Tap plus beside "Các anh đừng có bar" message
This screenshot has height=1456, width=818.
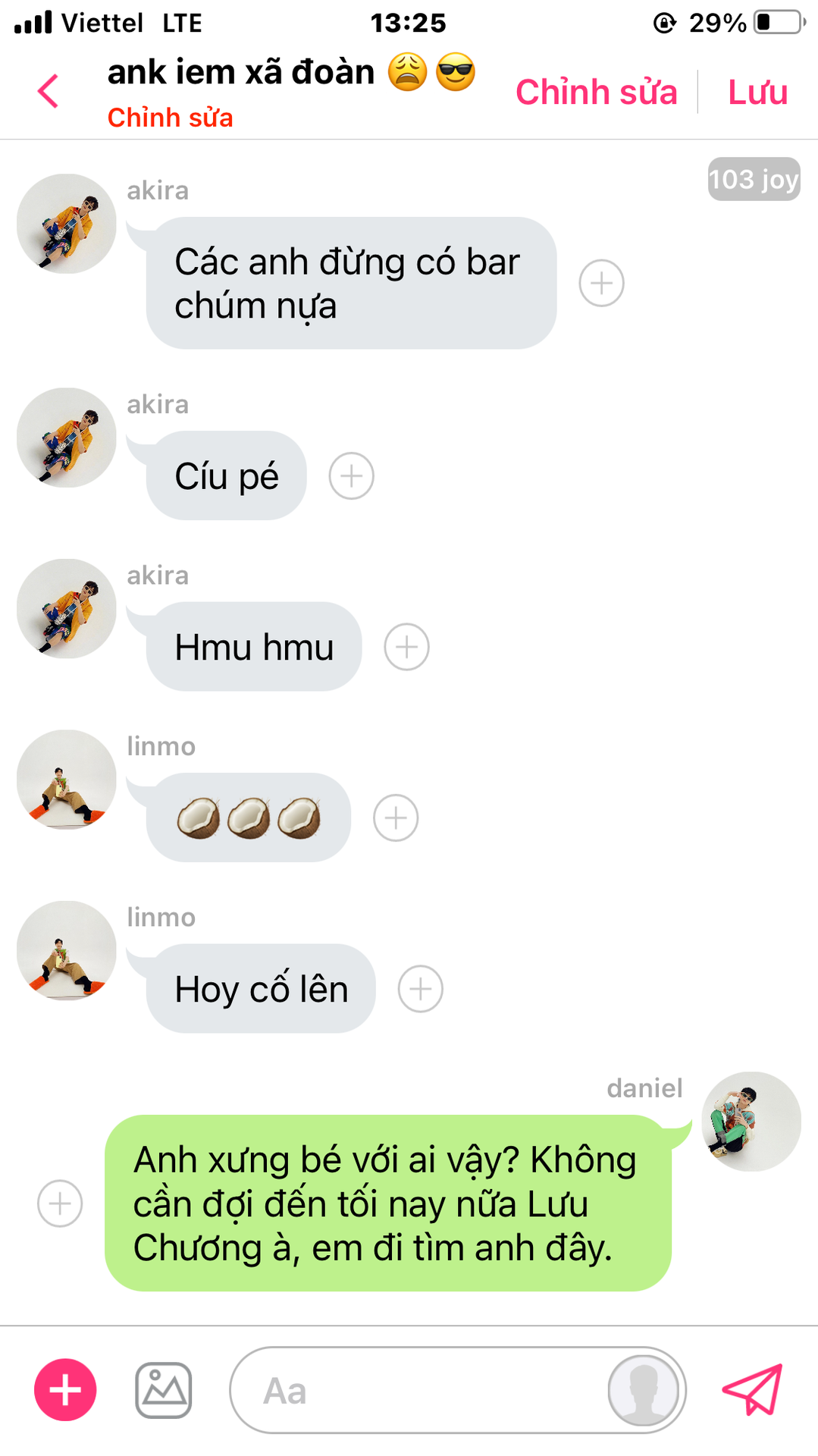[x=601, y=284]
